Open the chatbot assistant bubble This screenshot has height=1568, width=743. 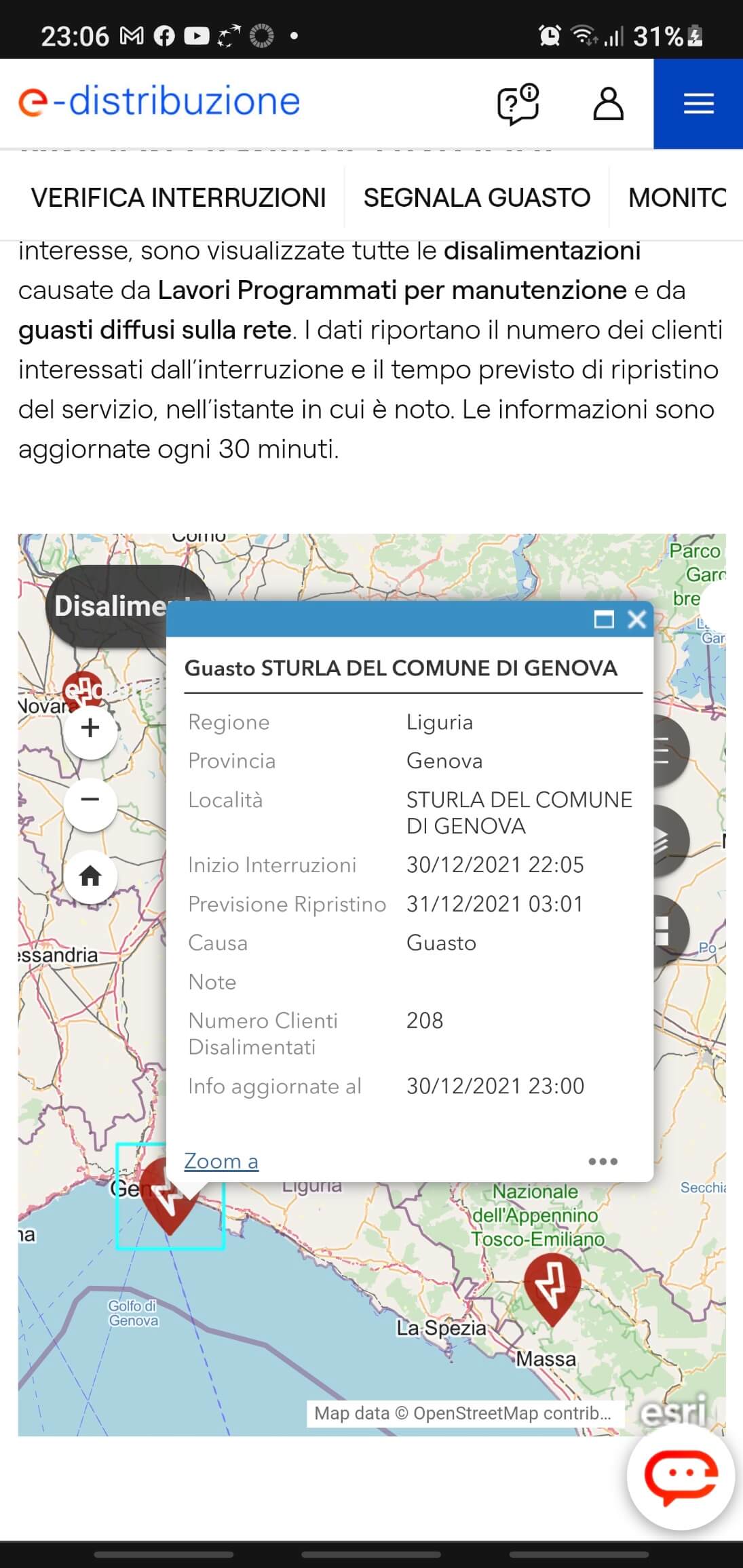click(x=681, y=1475)
